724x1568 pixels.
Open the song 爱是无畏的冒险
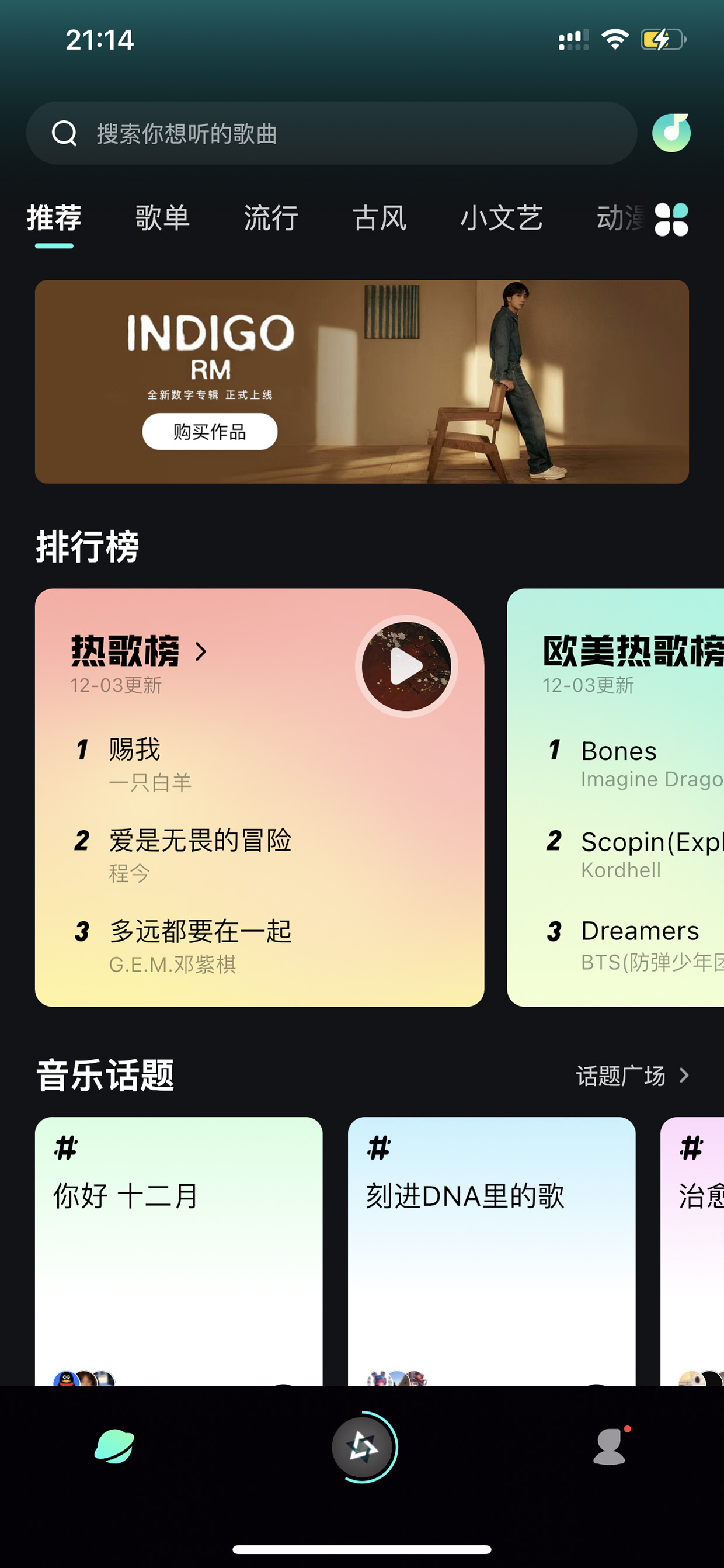(184, 855)
